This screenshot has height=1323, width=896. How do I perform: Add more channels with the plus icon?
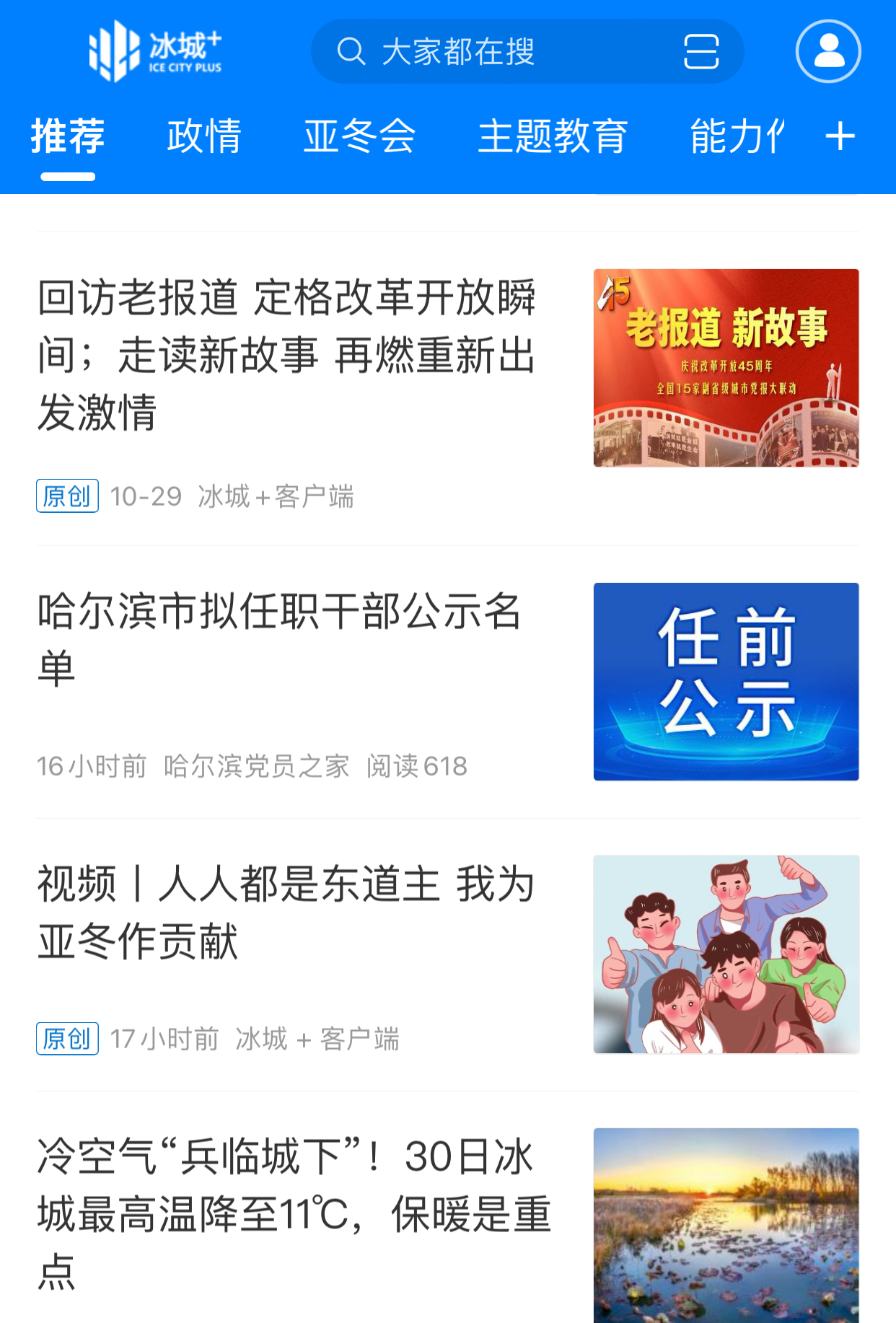pos(840,137)
